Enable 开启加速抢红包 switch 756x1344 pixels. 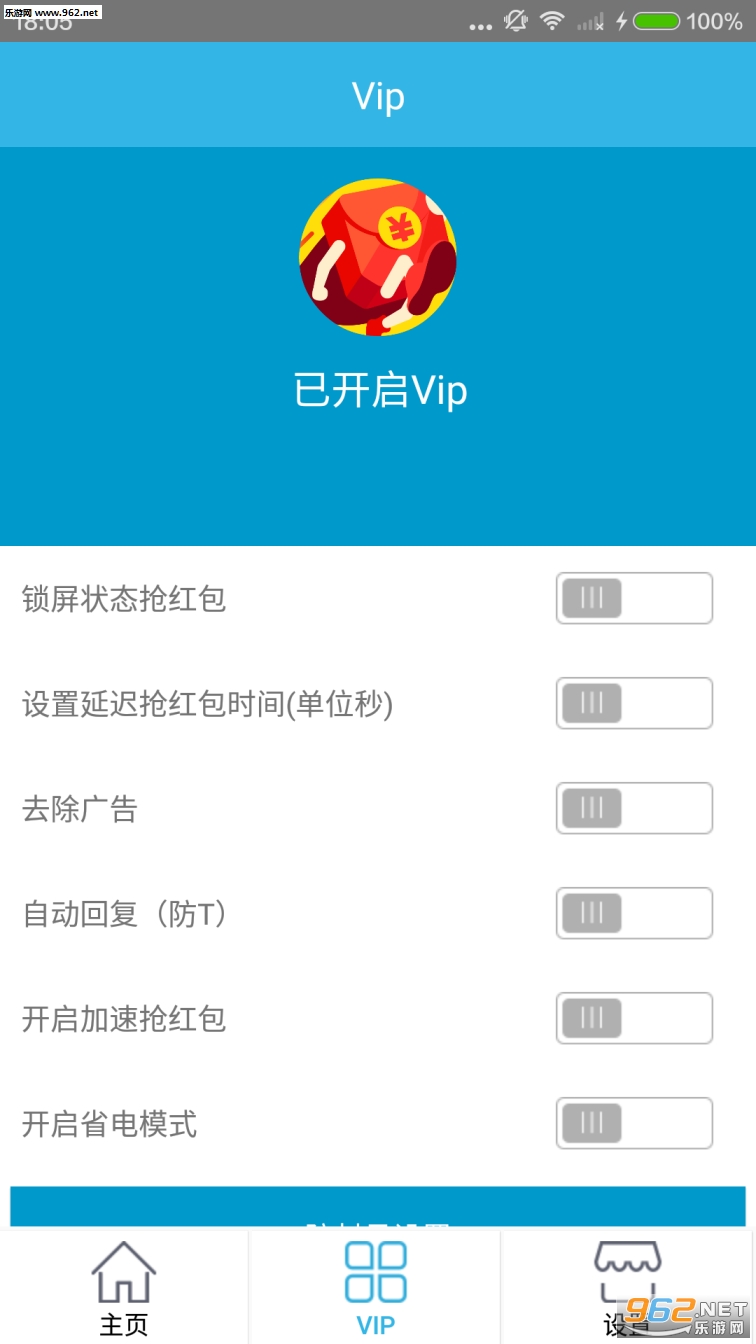[x=634, y=1018]
